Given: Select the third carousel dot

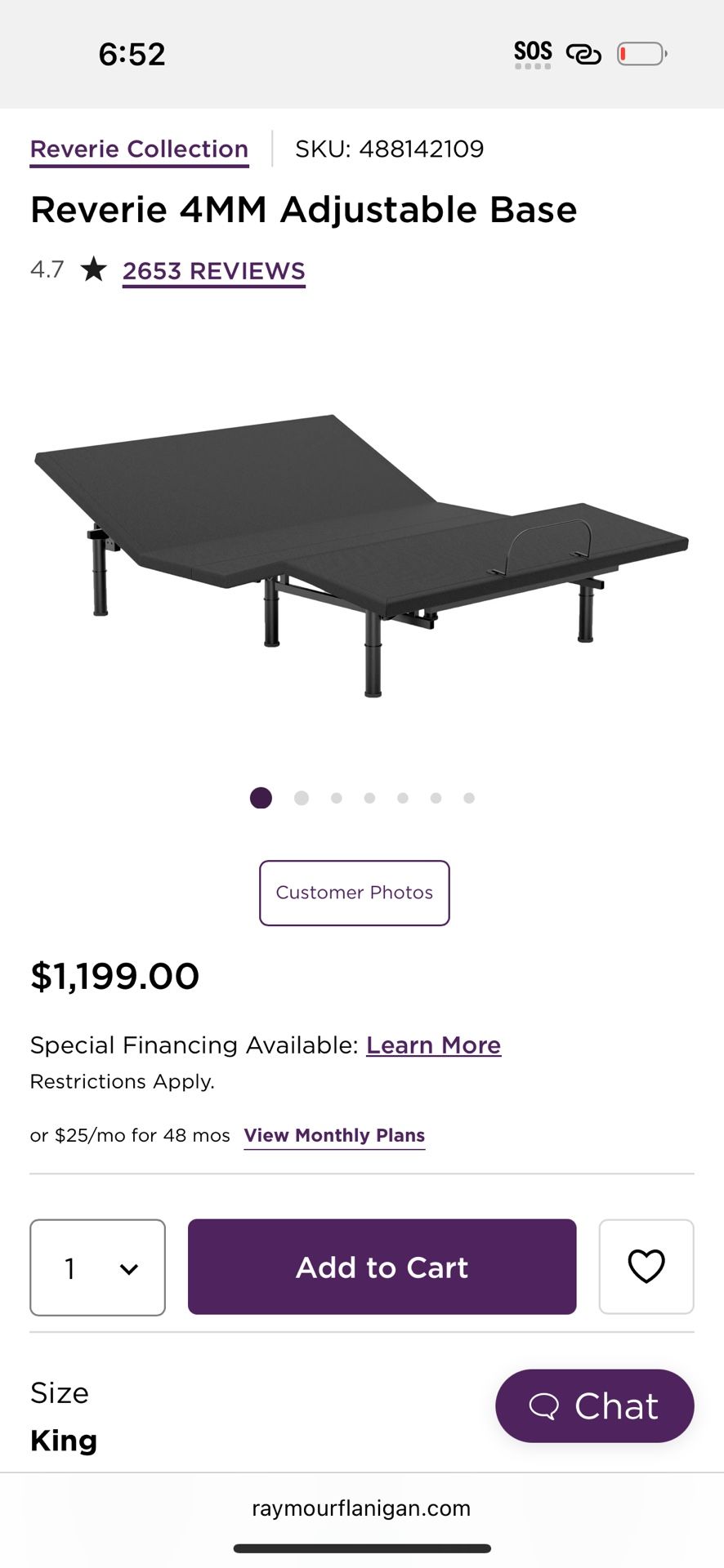Looking at the screenshot, I should (x=336, y=798).
